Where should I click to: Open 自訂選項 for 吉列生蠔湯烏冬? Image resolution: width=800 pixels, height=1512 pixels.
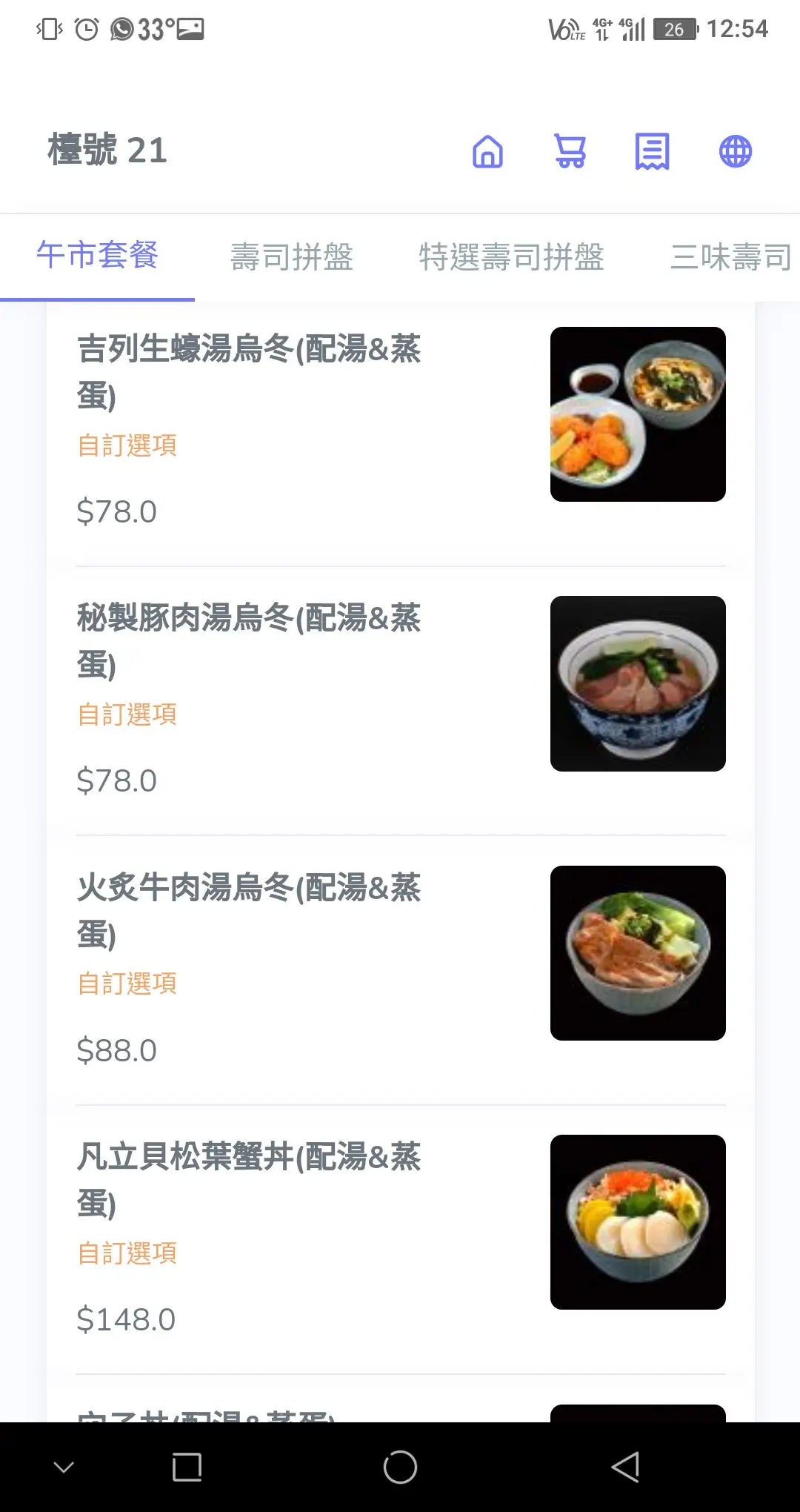(127, 445)
